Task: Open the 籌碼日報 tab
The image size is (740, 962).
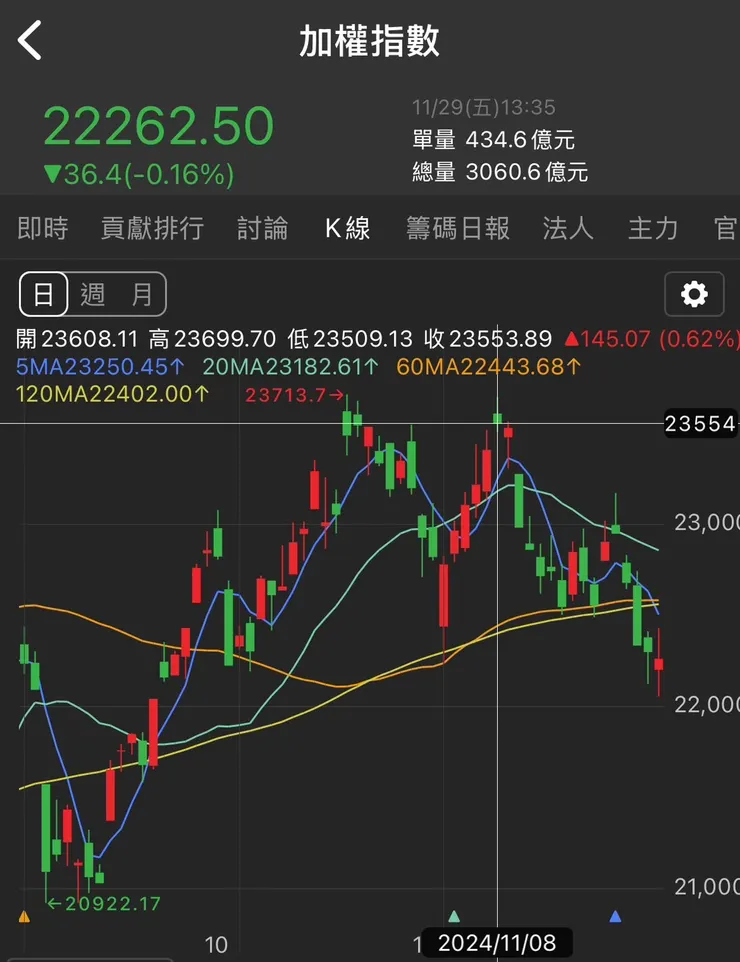Action: tap(458, 228)
